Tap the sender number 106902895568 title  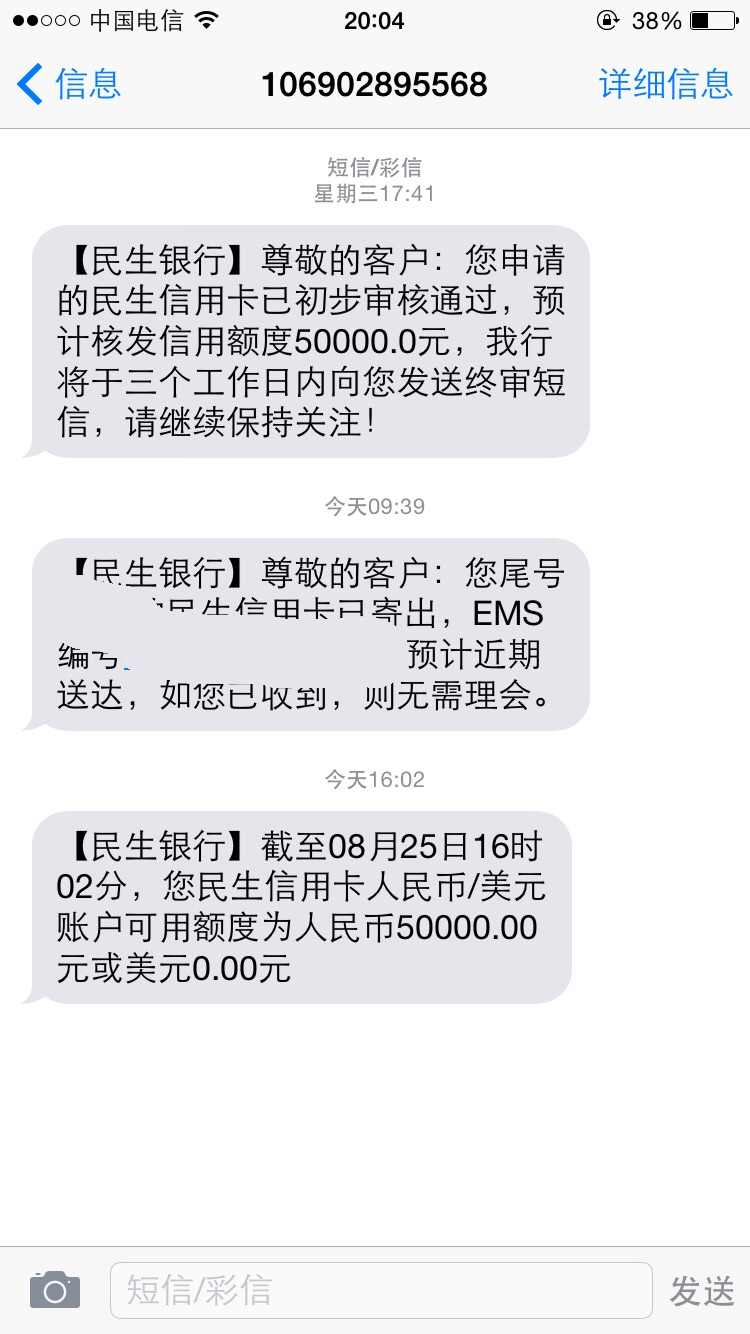[x=375, y=84]
